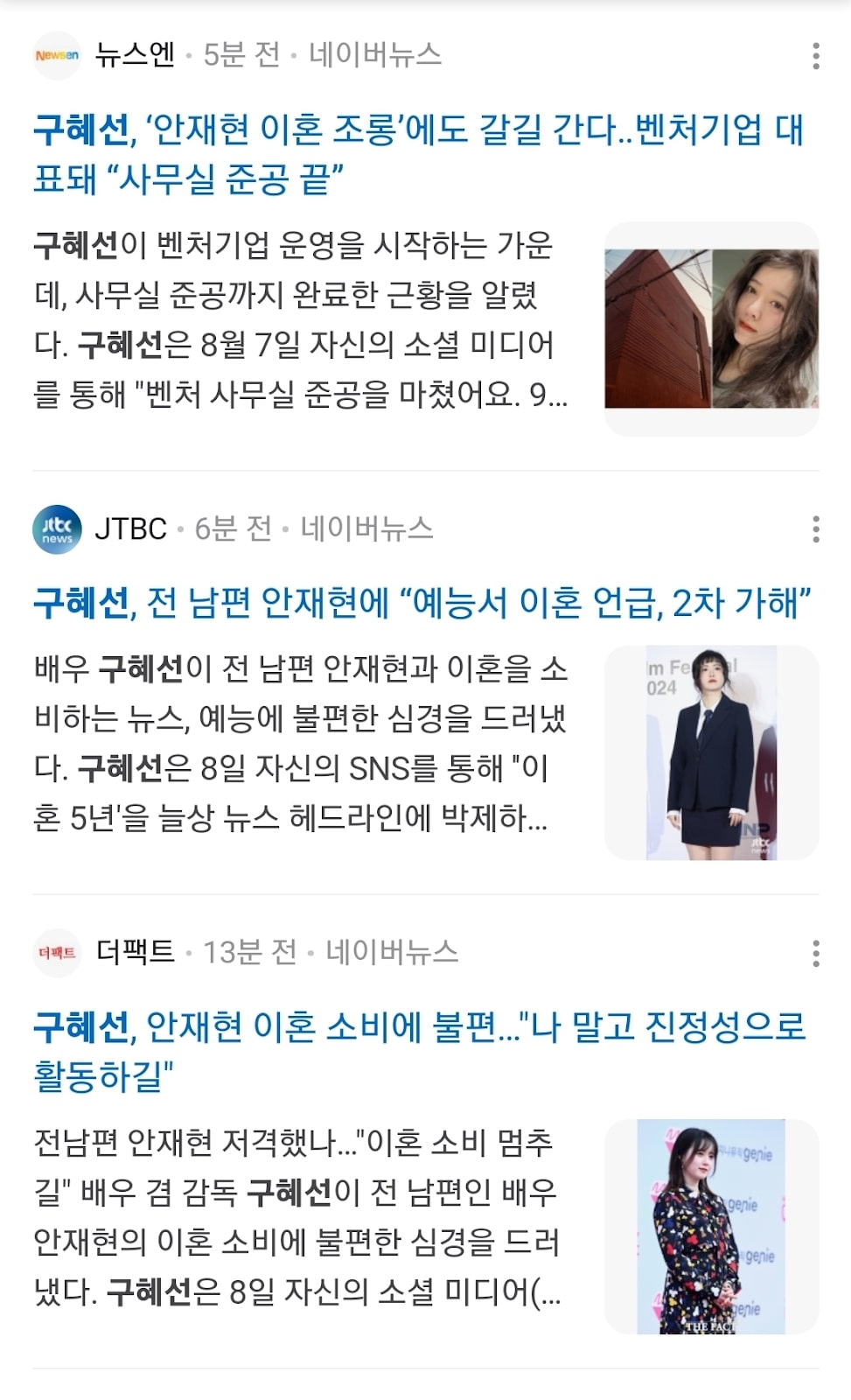This screenshot has width=851, height=1400.
Task: Open the JTBC article thumbnail photo
Action: point(711,752)
